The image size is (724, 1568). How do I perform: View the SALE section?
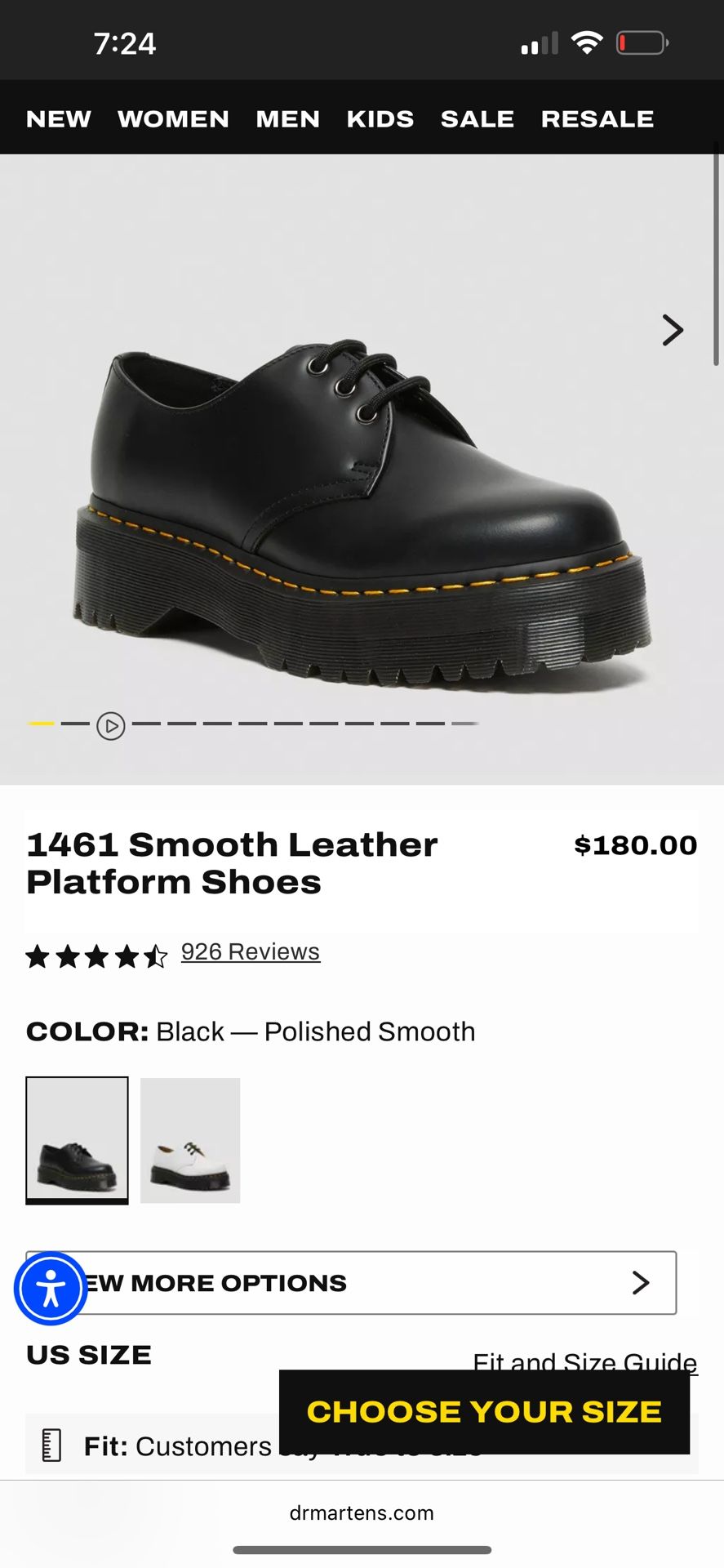pos(477,119)
